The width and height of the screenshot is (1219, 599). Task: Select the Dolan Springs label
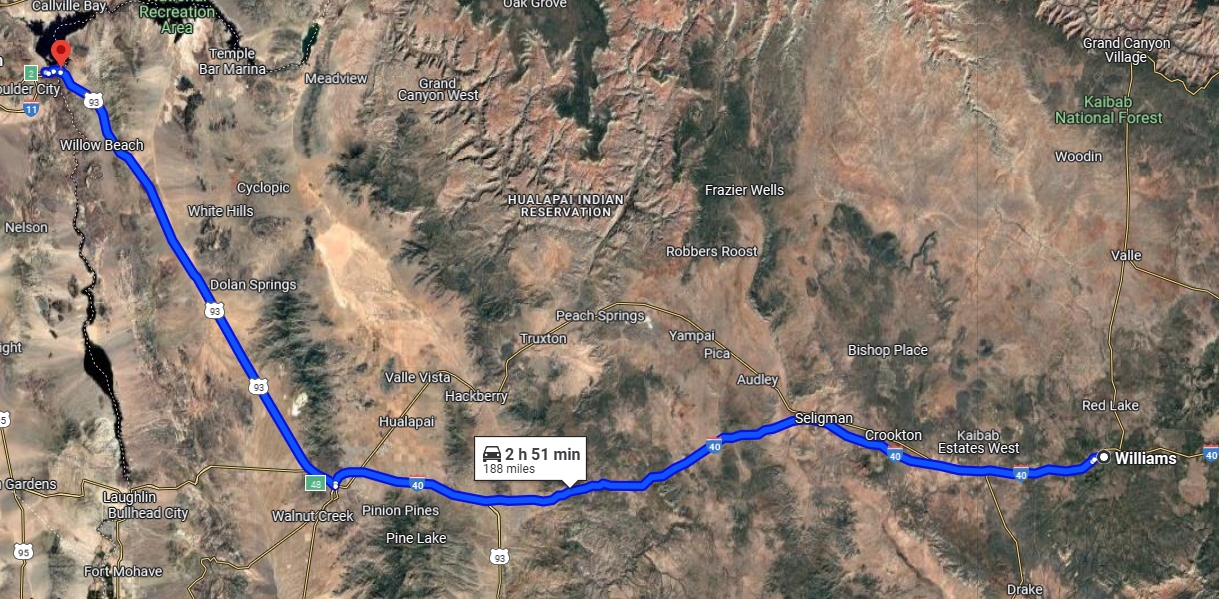(x=253, y=284)
